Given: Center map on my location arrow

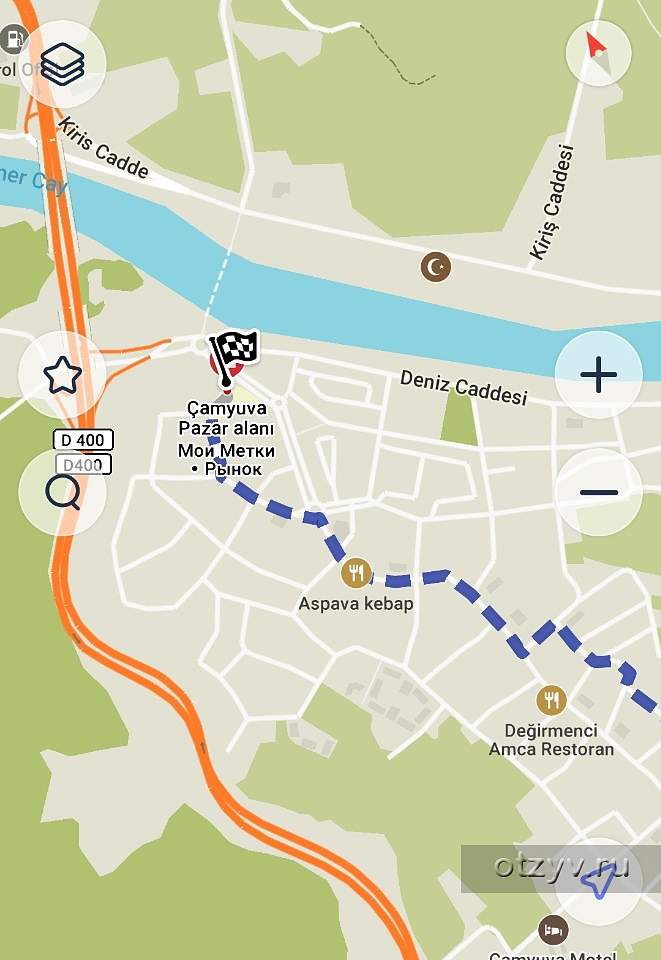Looking at the screenshot, I should click(x=598, y=882).
